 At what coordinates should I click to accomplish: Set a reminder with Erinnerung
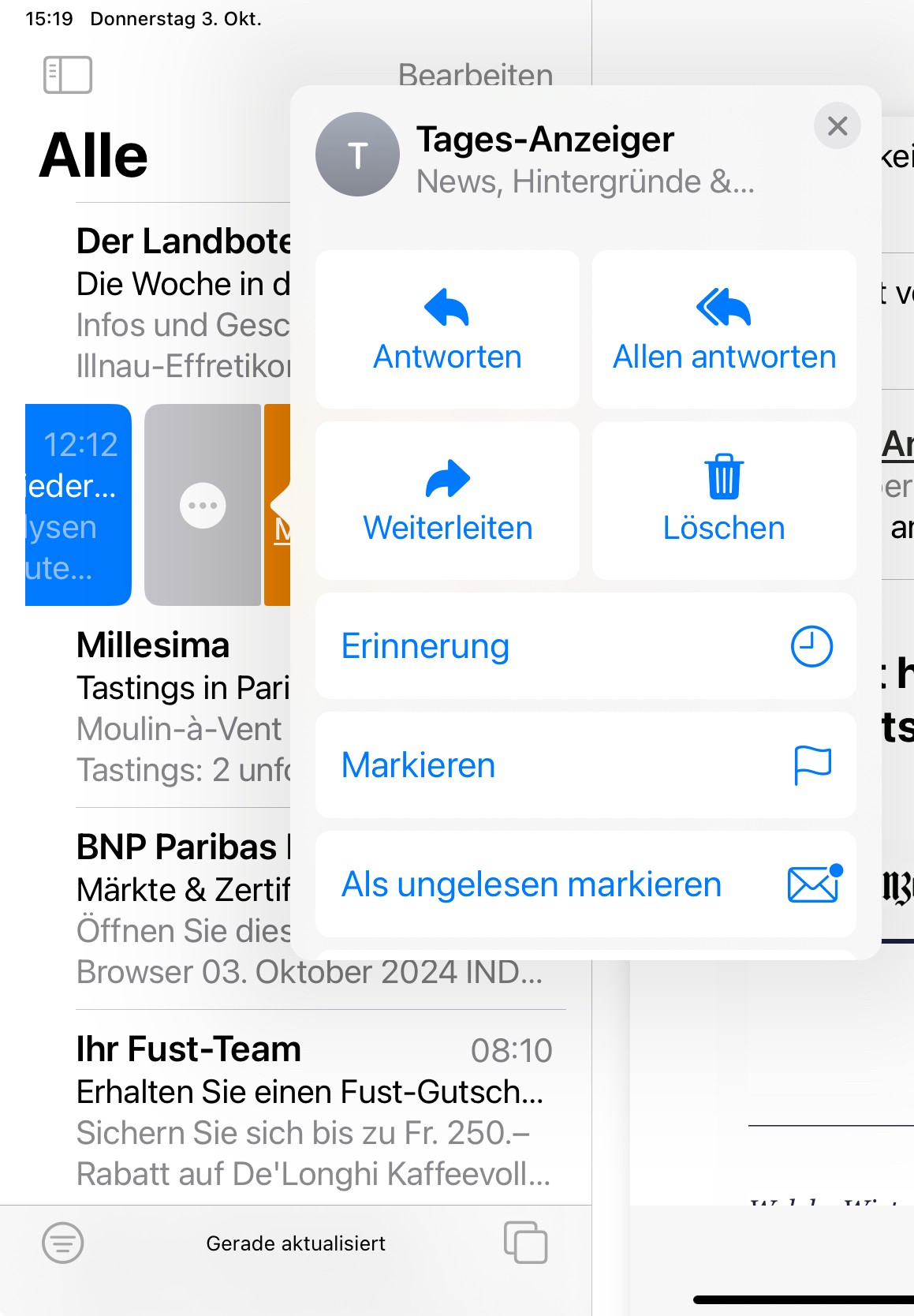tap(585, 646)
